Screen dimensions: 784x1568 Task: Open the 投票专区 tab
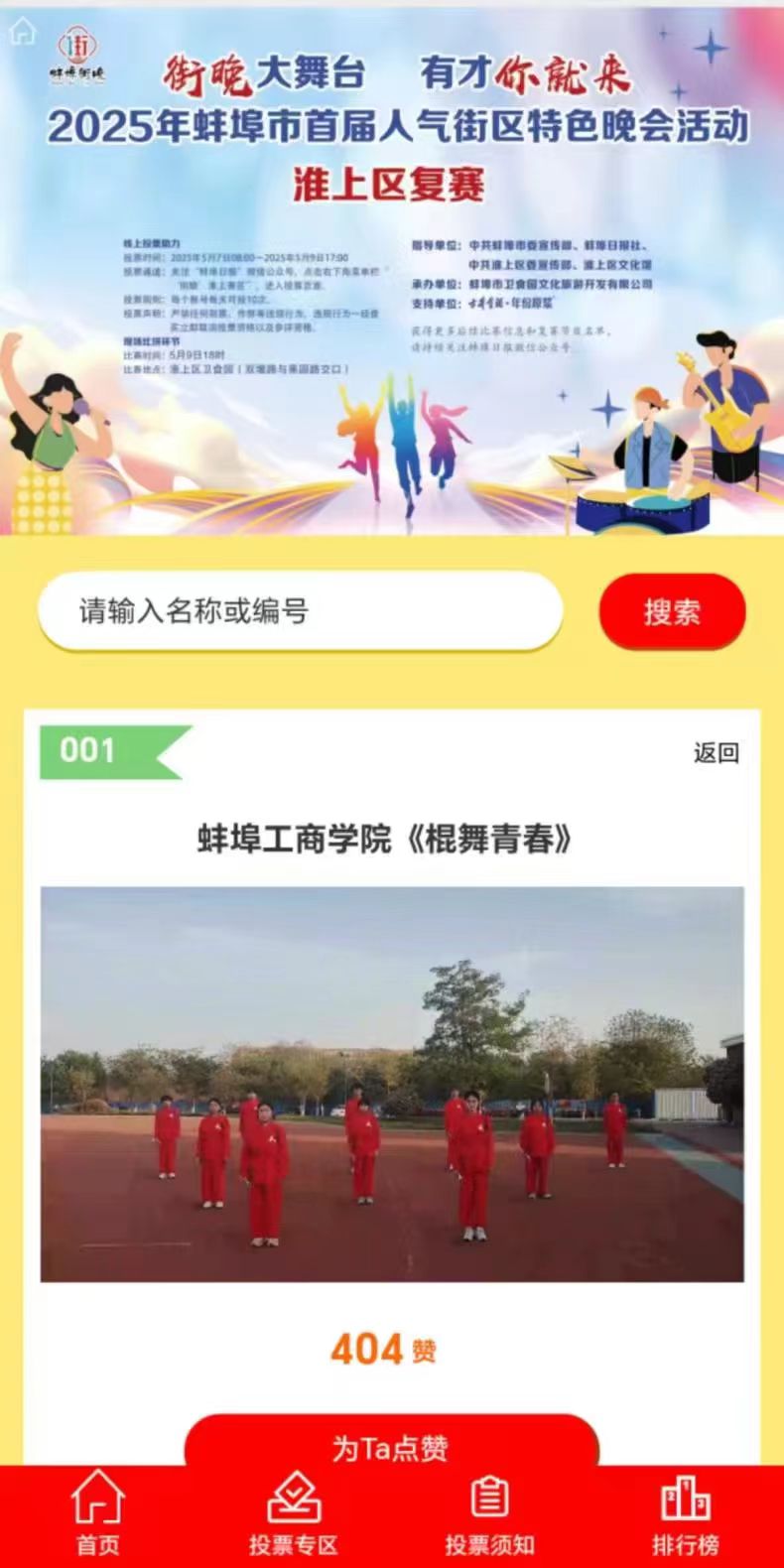(x=294, y=1515)
